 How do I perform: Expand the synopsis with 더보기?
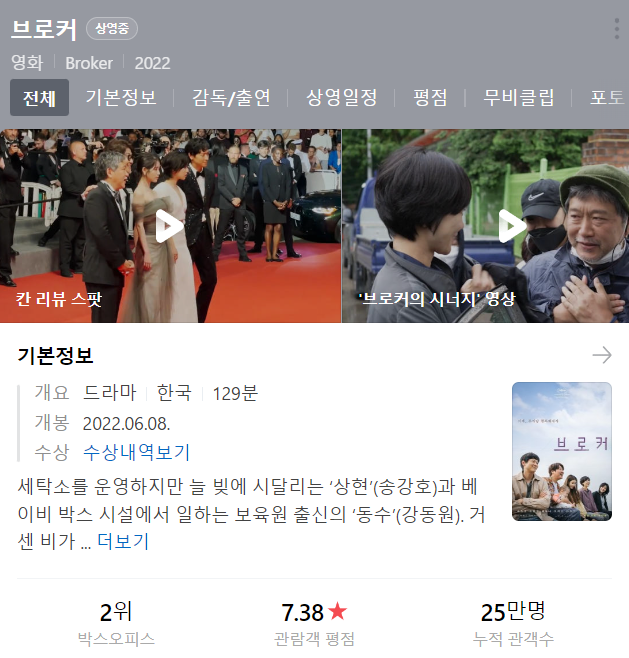click(x=123, y=542)
